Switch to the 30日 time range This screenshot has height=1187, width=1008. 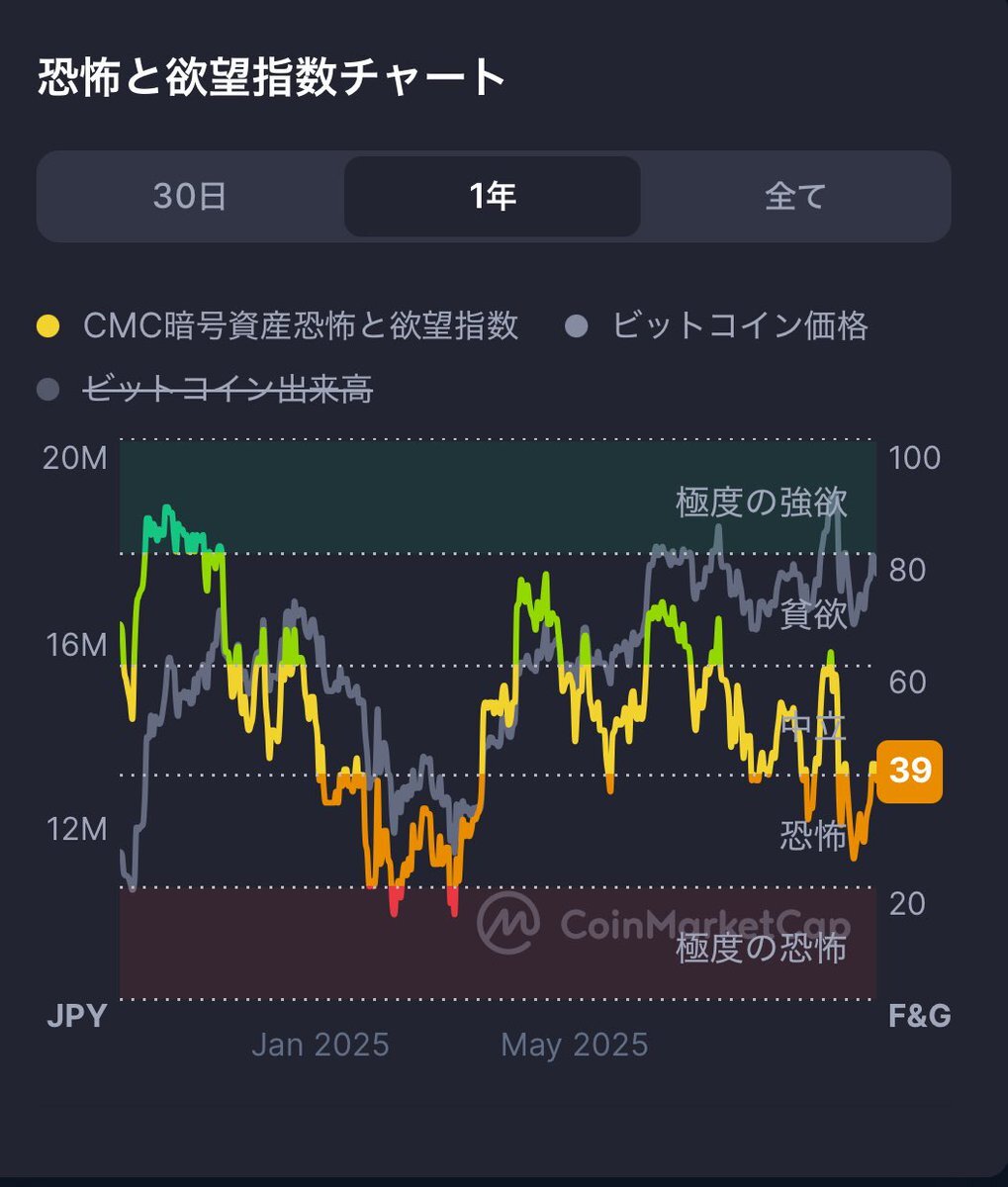(x=190, y=197)
